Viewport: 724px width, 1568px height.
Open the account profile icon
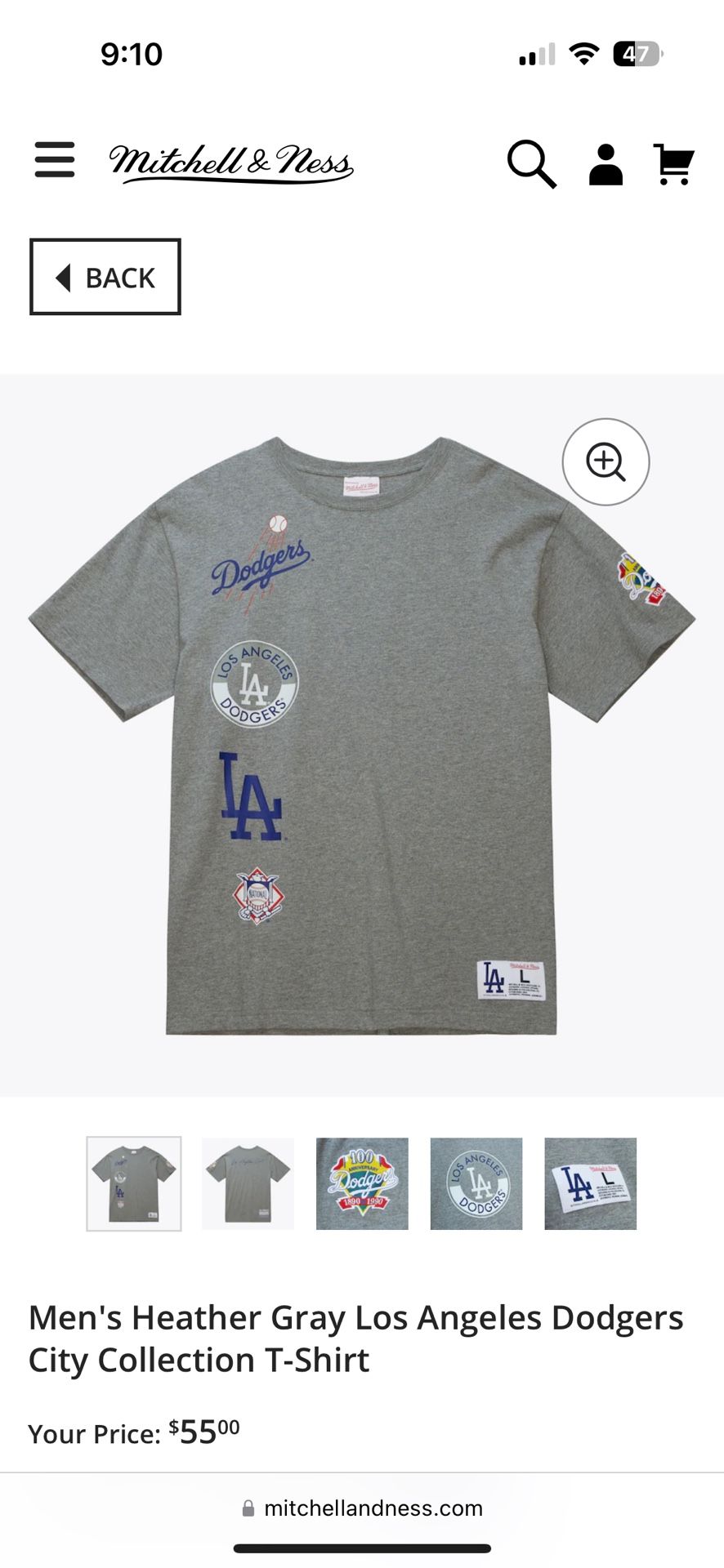click(x=605, y=164)
